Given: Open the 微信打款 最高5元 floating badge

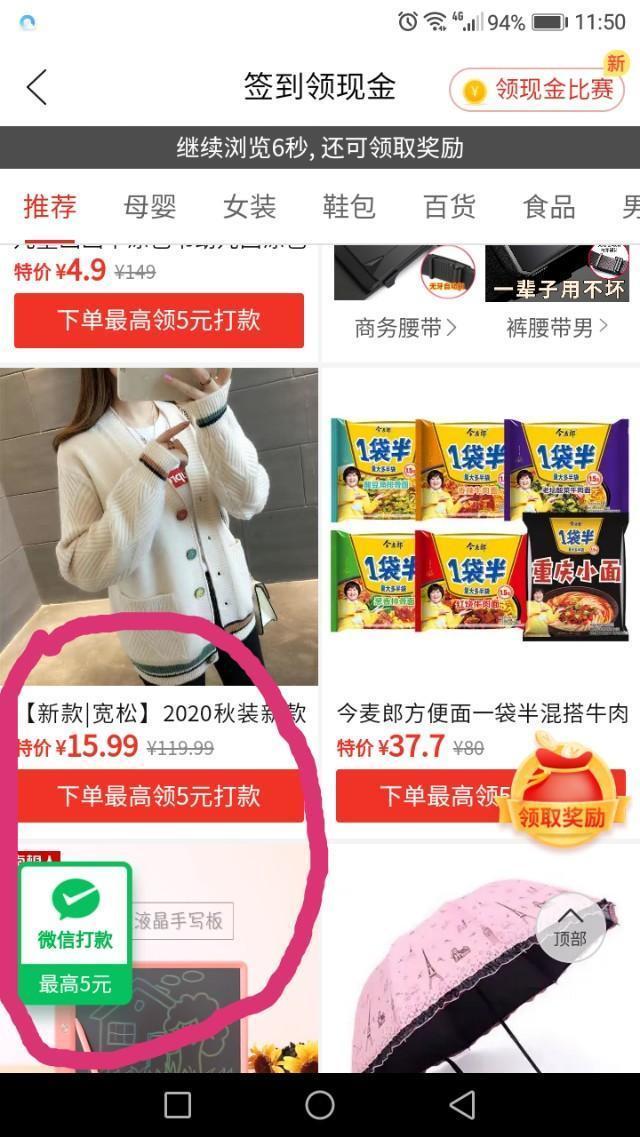Looking at the screenshot, I should [x=75, y=932].
